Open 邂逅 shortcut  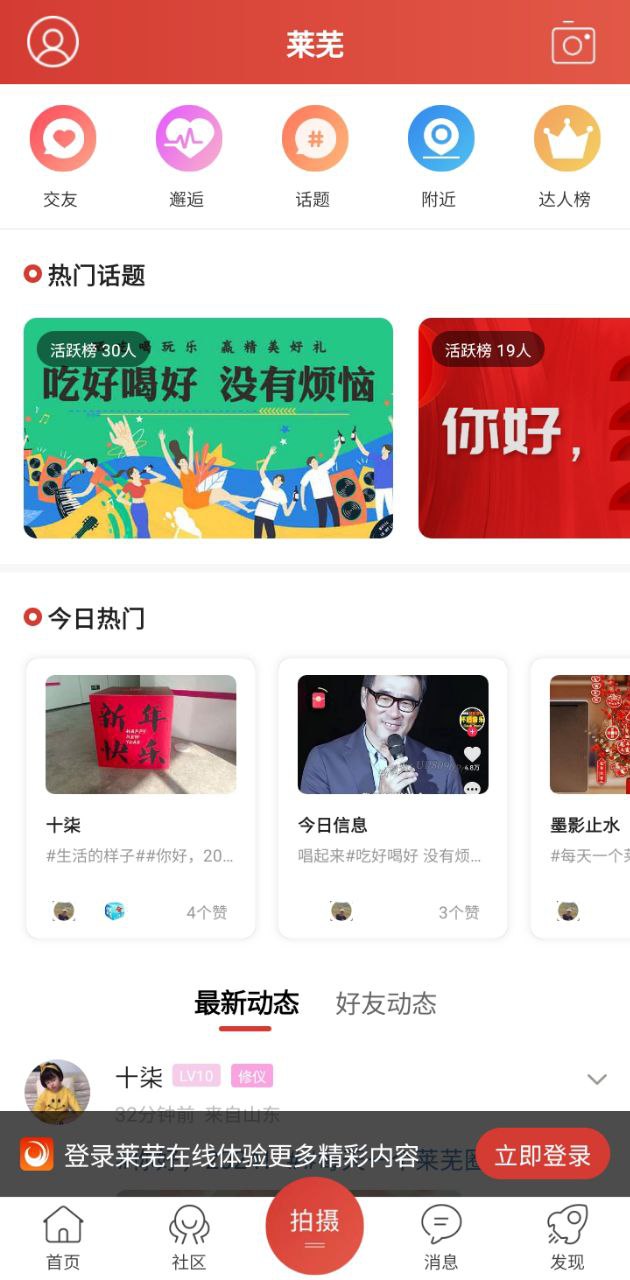coord(188,157)
